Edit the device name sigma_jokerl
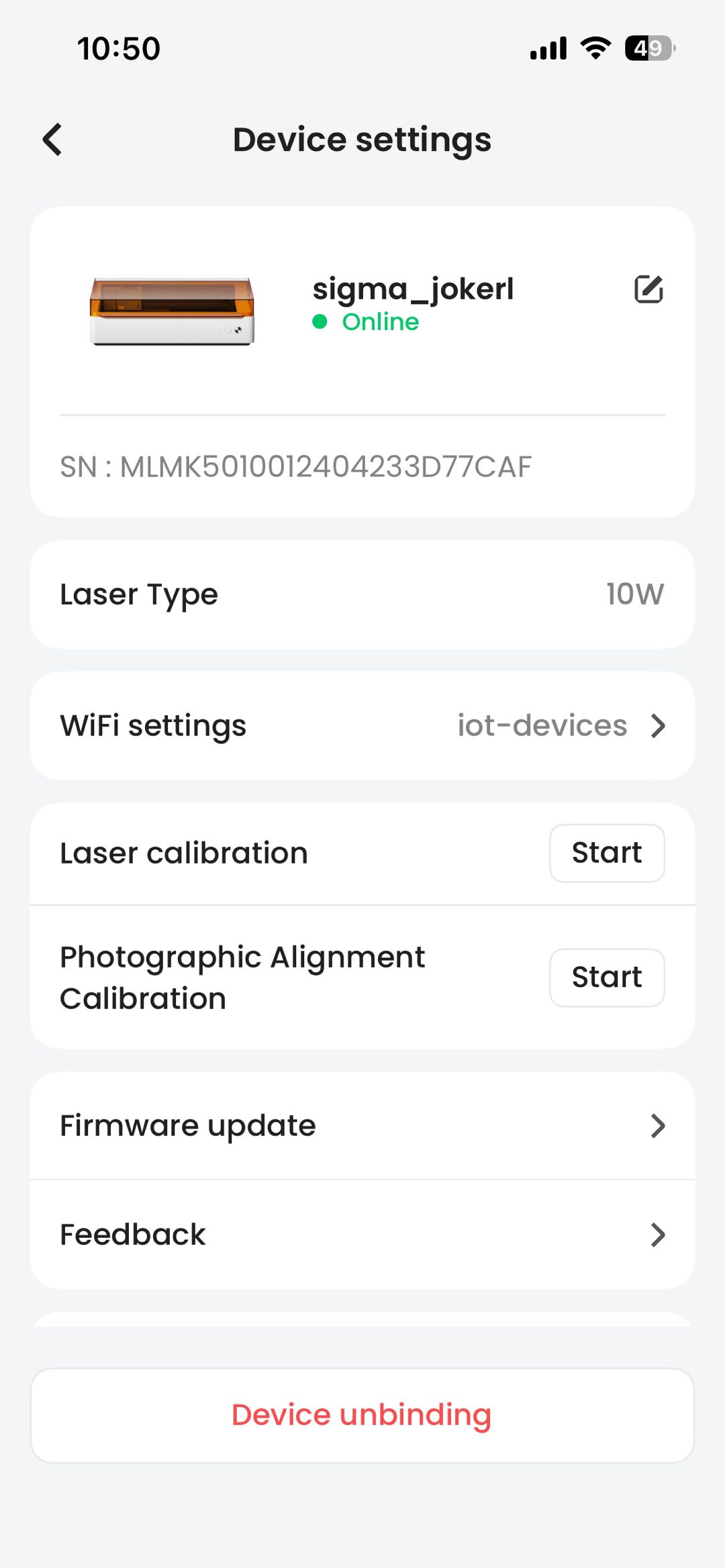 click(648, 289)
